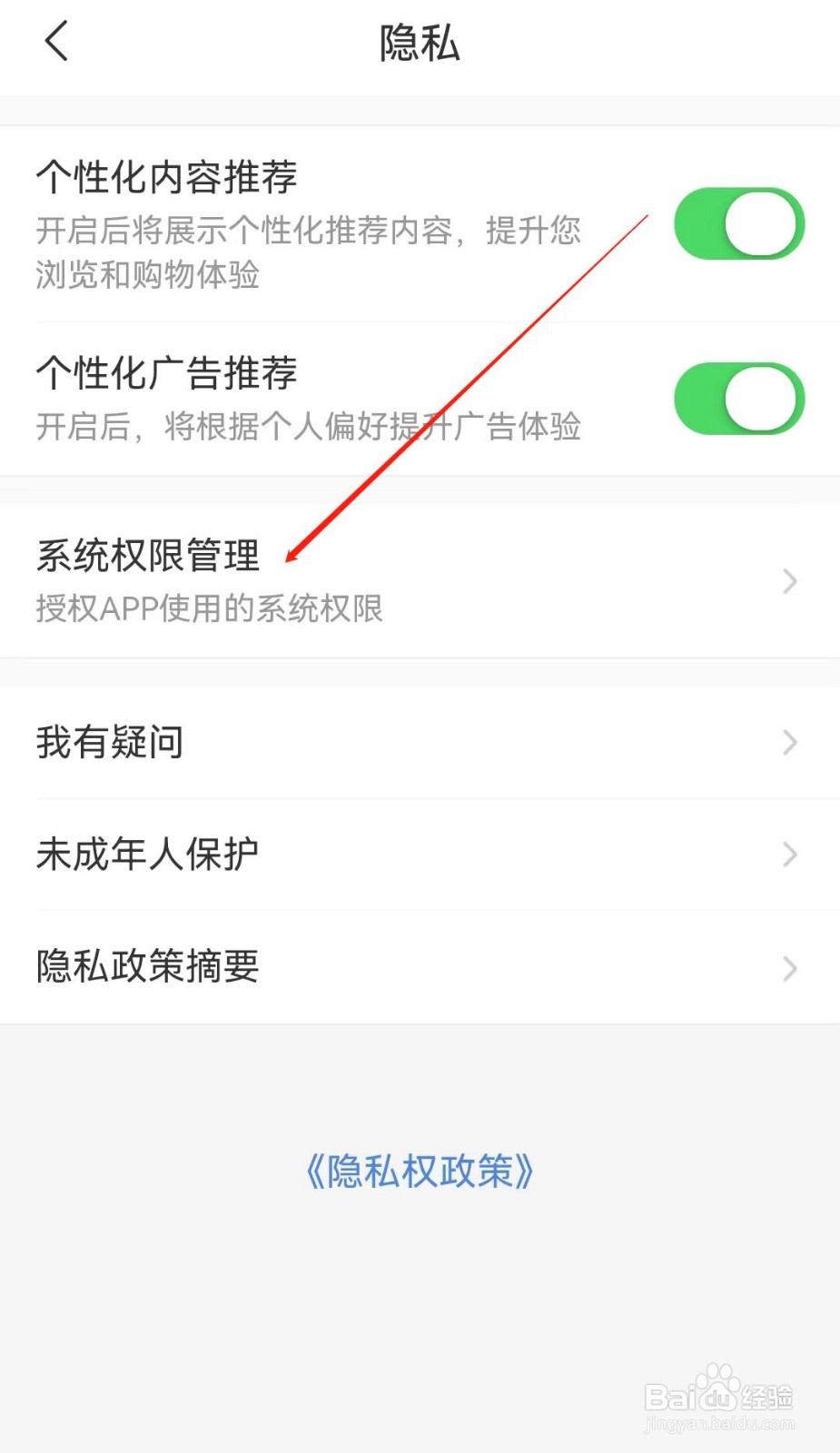Toggle personalized content recommendations off
The height and width of the screenshot is (1453, 840).
737,224
